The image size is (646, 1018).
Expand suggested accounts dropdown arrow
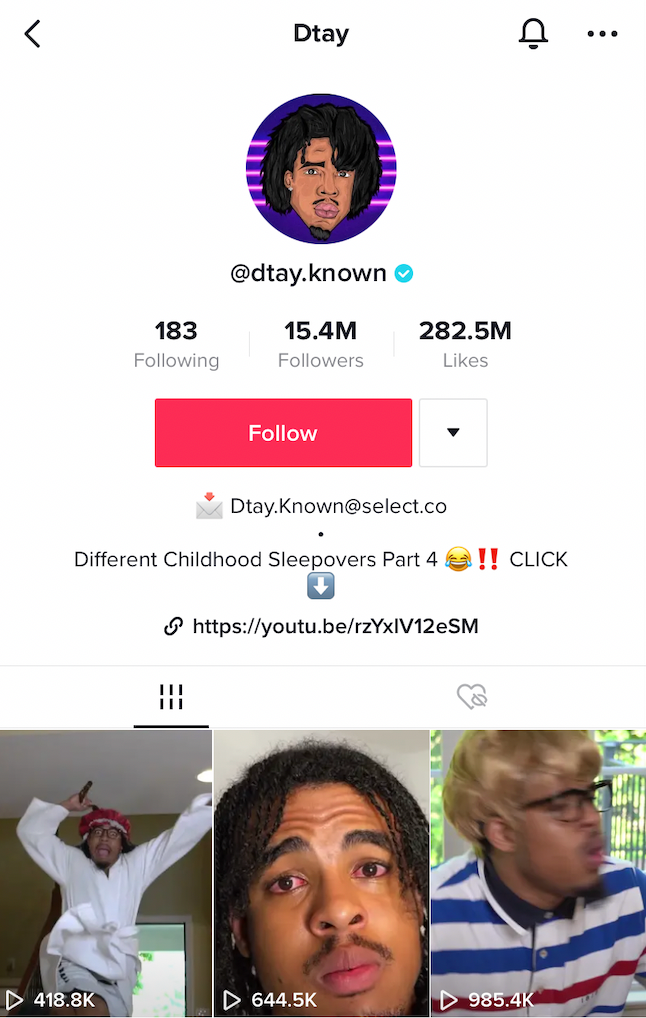pyautogui.click(x=453, y=433)
